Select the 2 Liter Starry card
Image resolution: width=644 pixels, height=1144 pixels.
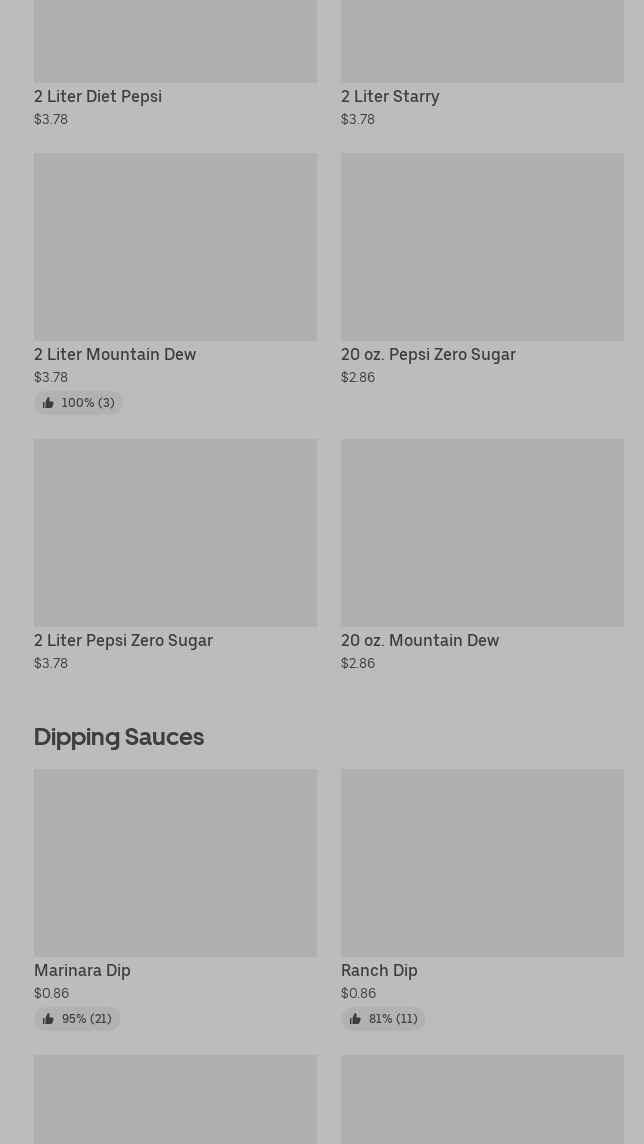click(482, 64)
